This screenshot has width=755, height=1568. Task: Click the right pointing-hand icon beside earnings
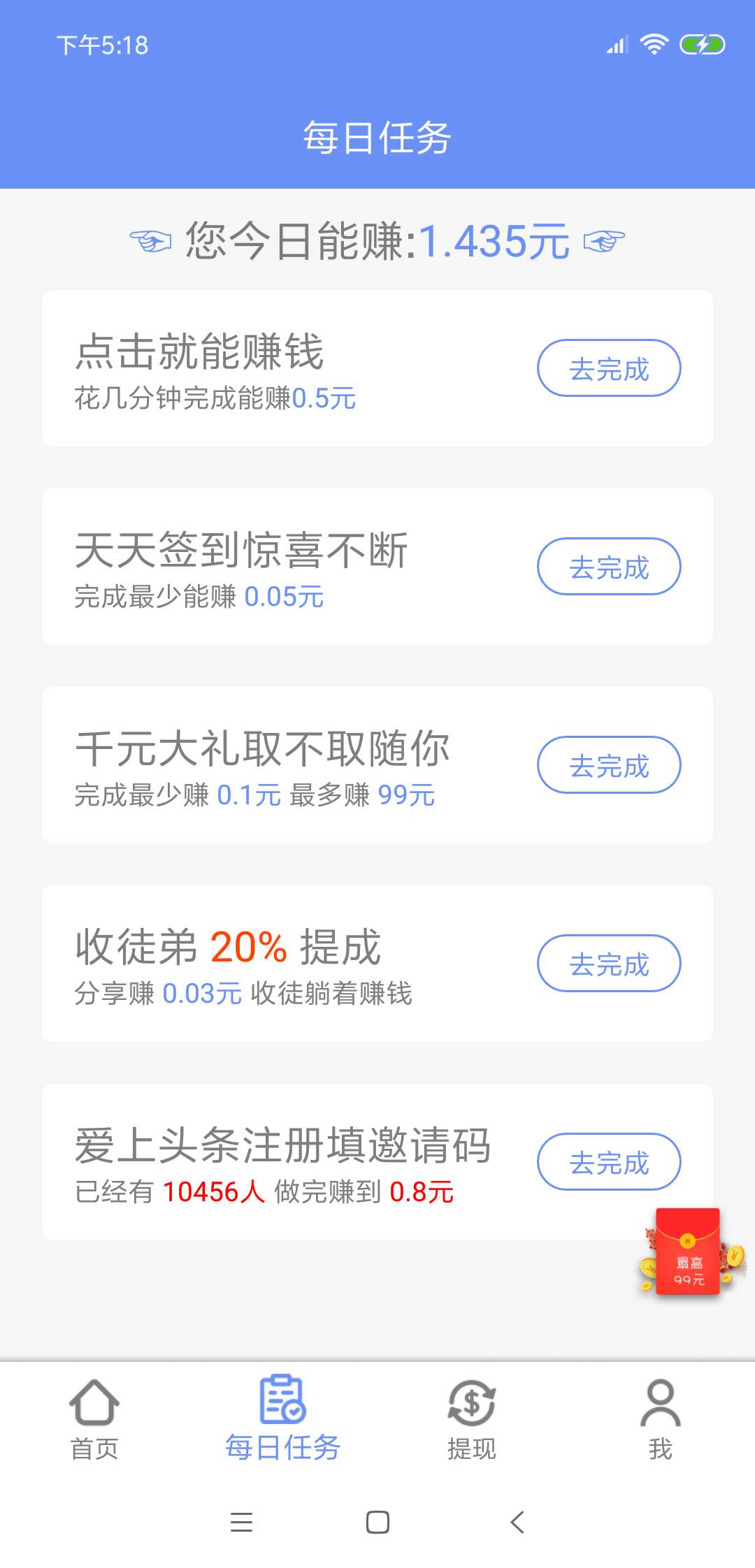605,241
